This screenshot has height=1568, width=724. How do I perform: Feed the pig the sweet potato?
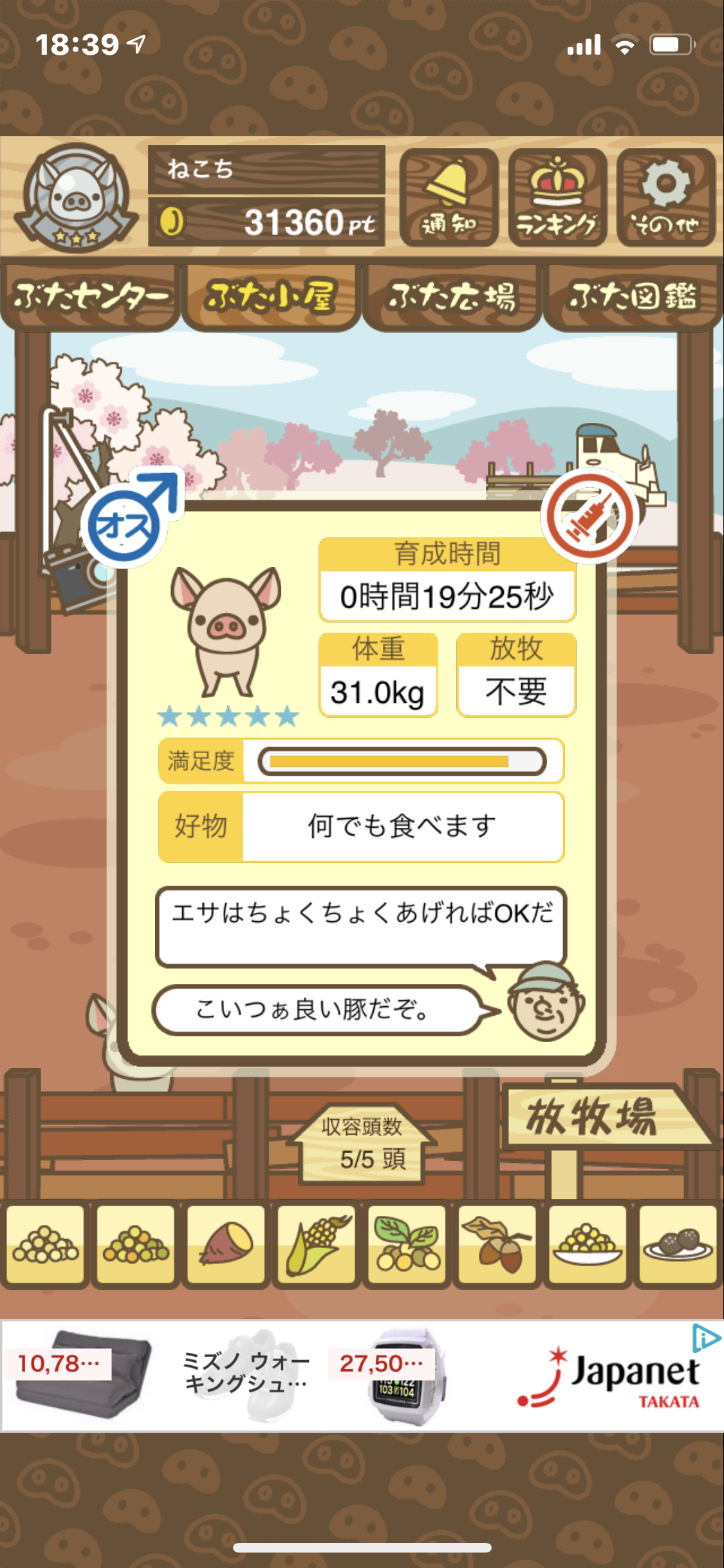226,1246
